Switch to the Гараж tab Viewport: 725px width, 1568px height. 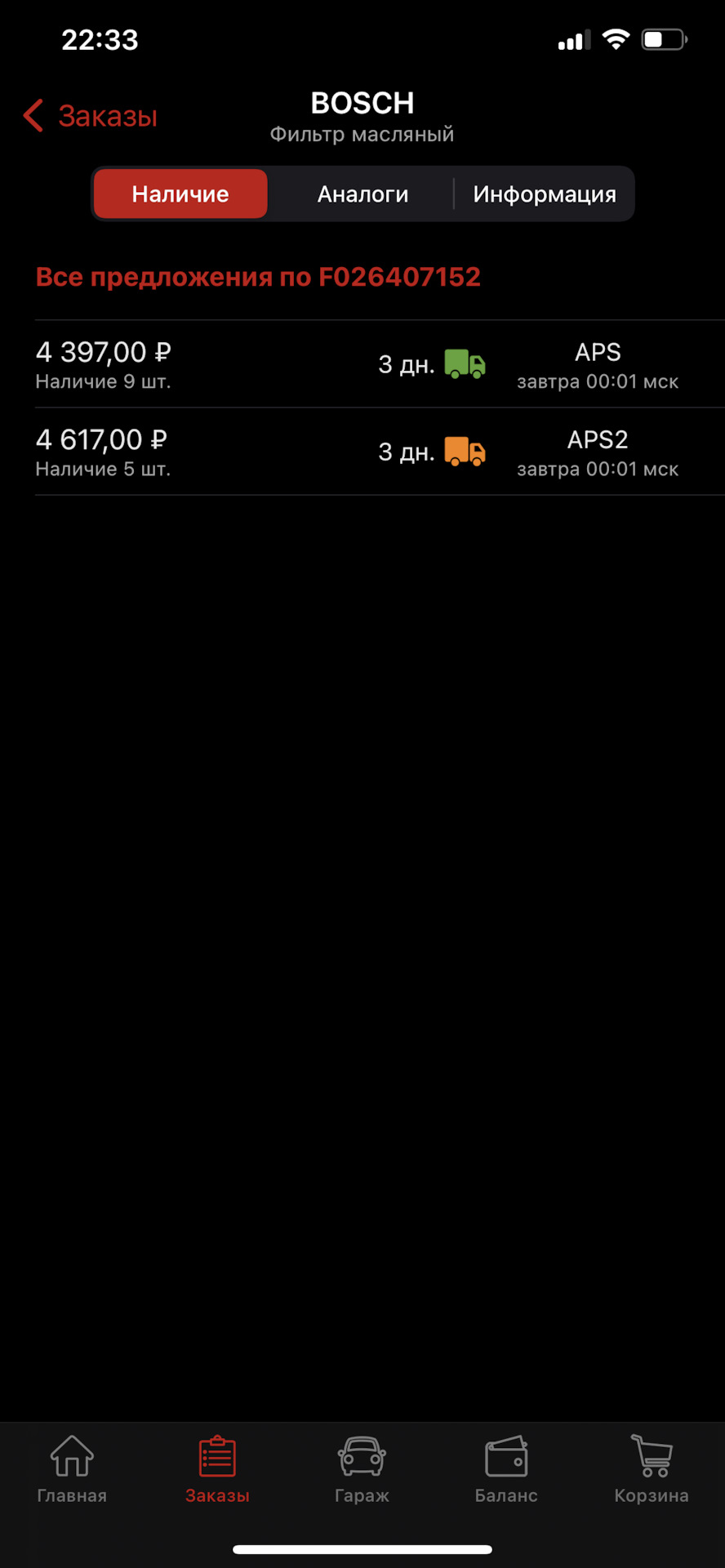tap(362, 1470)
